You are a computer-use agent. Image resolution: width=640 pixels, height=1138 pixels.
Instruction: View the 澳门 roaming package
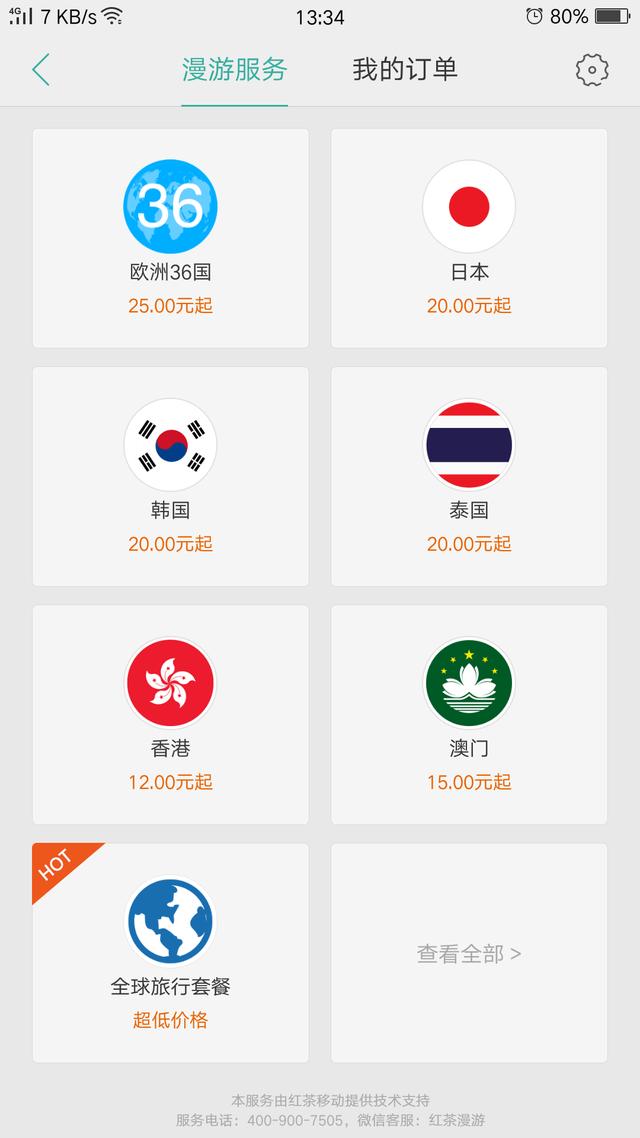pos(469,714)
